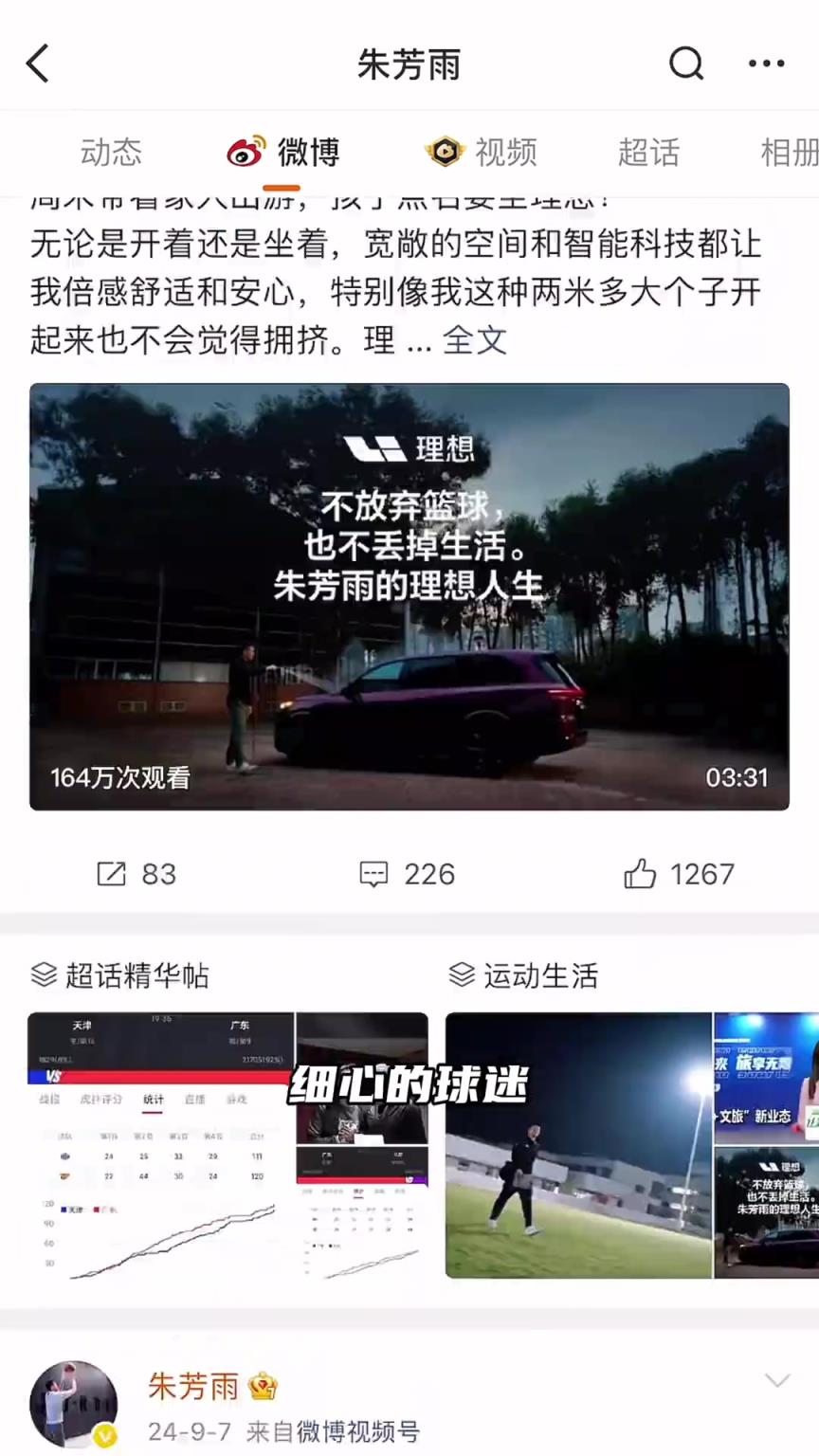The height and width of the screenshot is (1456, 819).
Task: Play the 理想 video with 164万 views
Action: [409, 596]
